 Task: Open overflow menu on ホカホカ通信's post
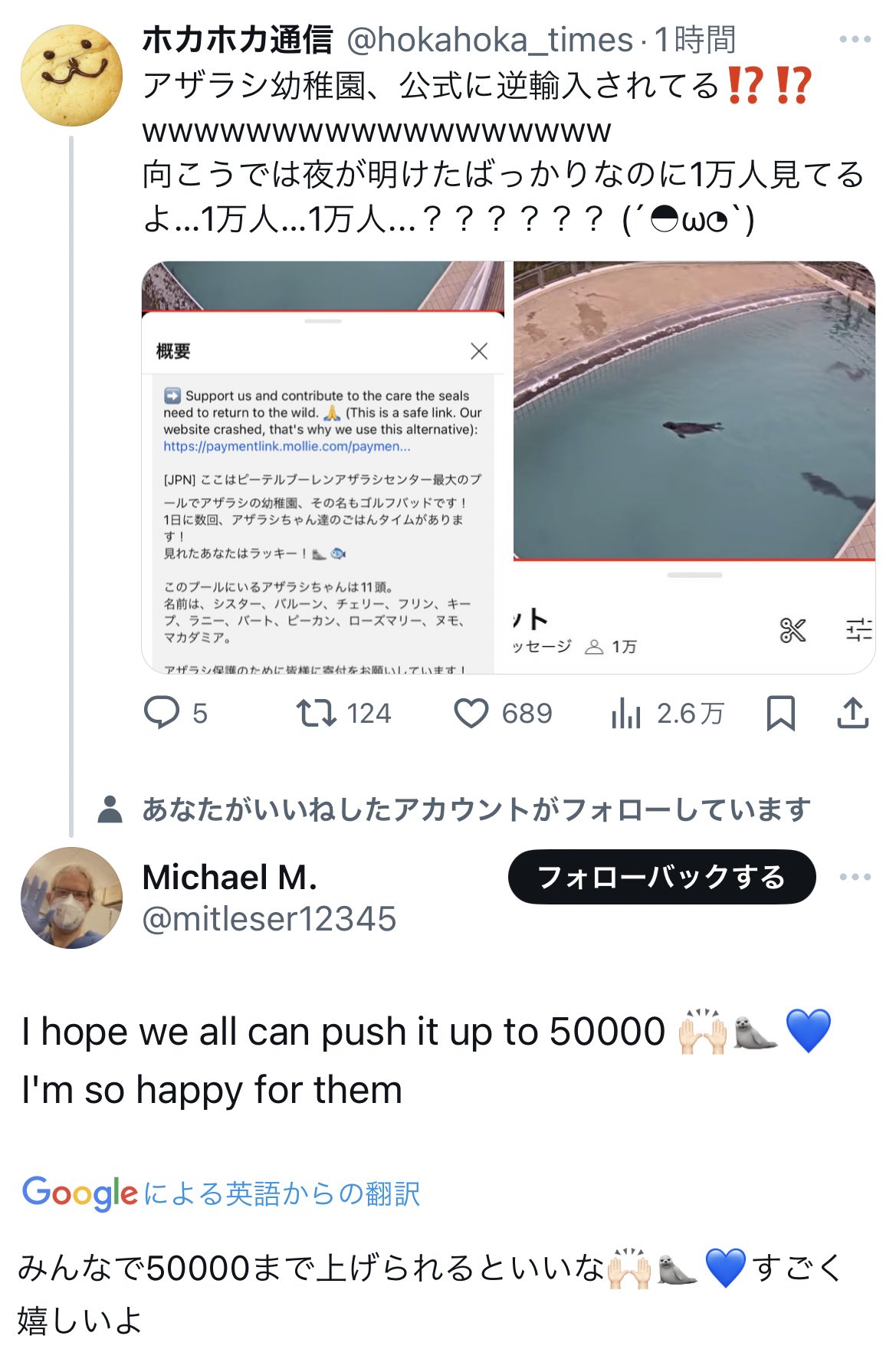[x=855, y=39]
